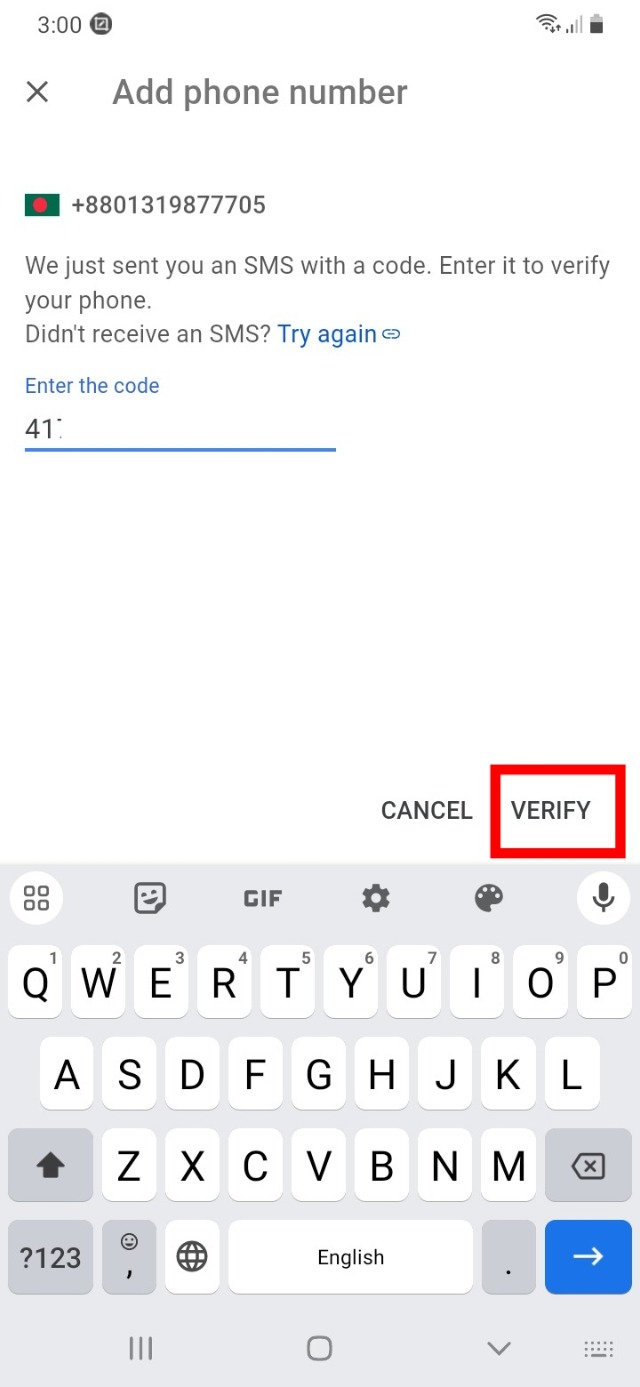Open the keyboard tools grid menu
The width and height of the screenshot is (640, 1387).
tap(36, 898)
